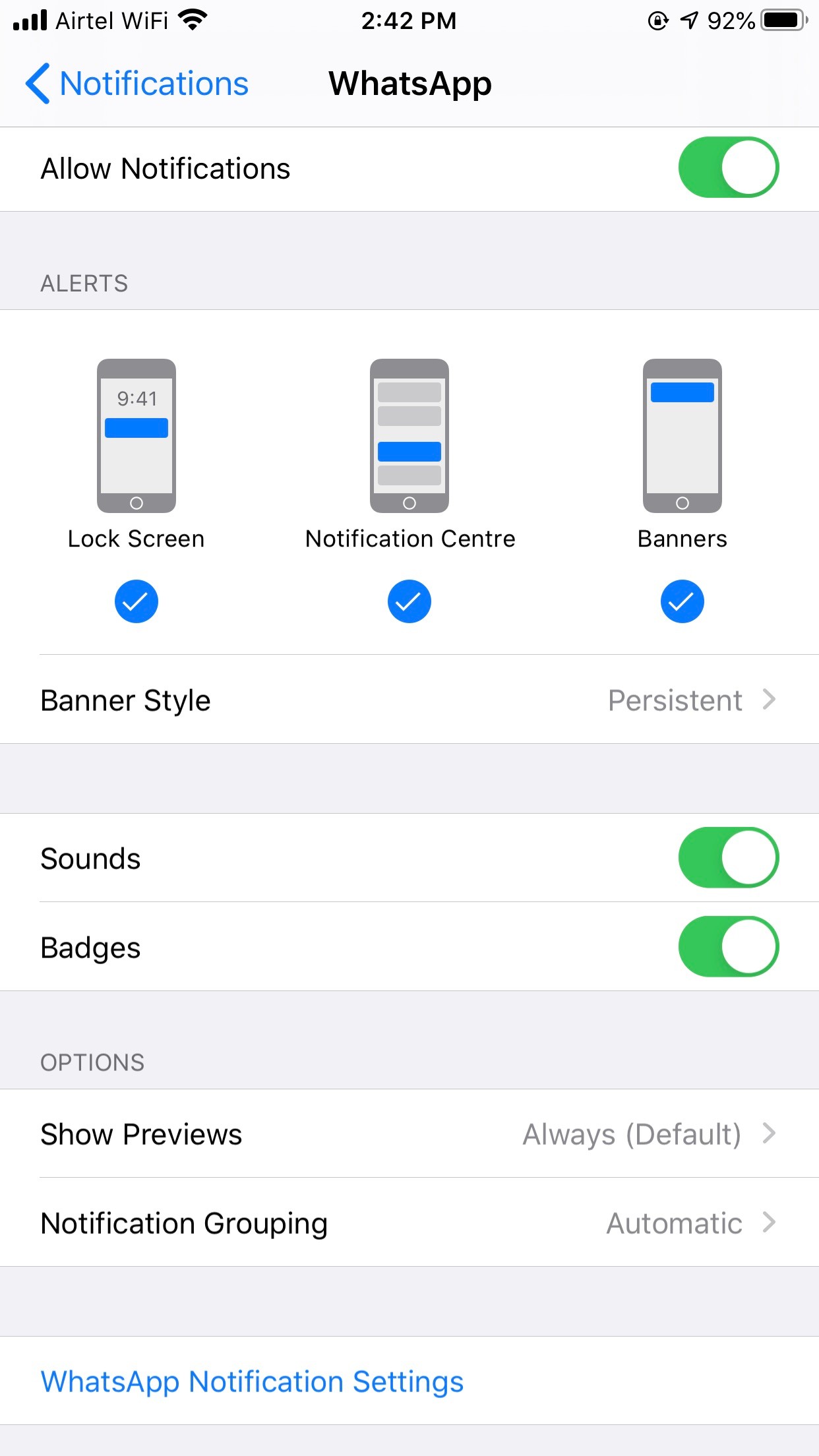Open Notification Grouping setting
This screenshot has width=819, height=1456.
tap(409, 1223)
